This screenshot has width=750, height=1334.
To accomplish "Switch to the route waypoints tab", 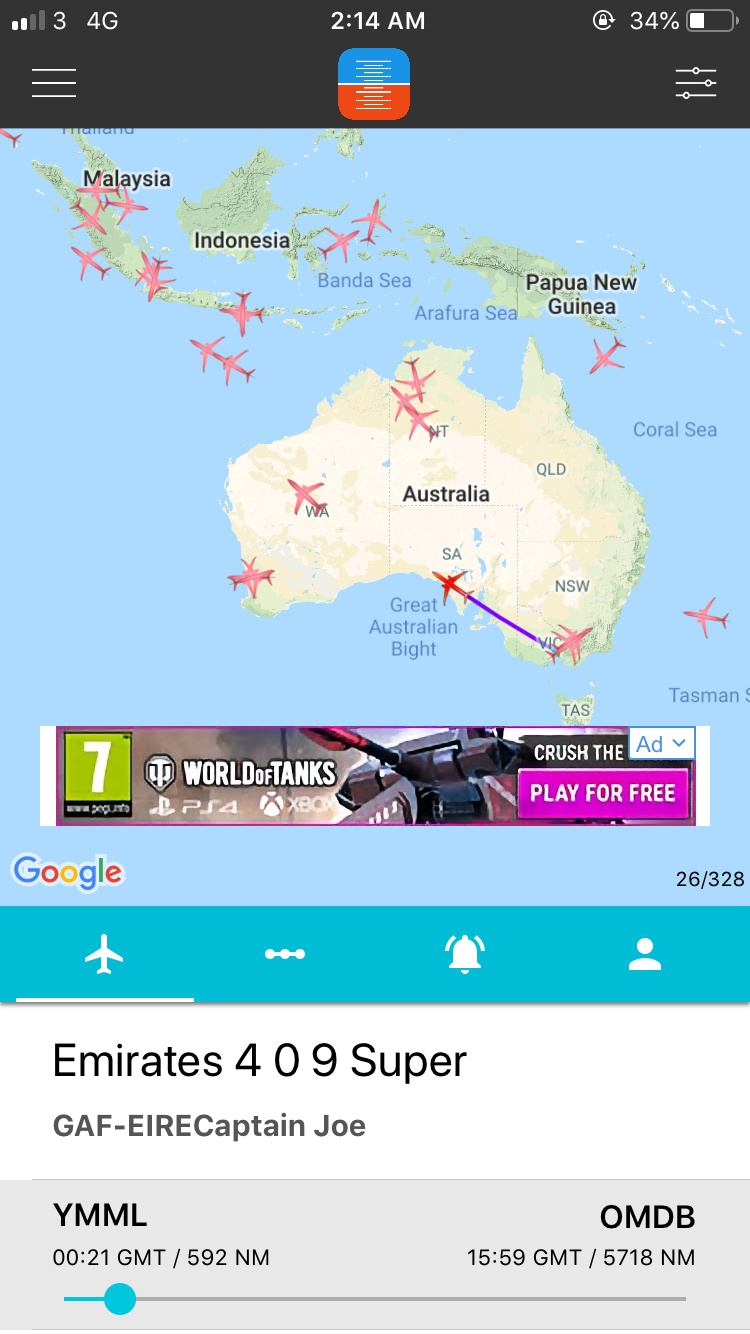I will point(285,955).
